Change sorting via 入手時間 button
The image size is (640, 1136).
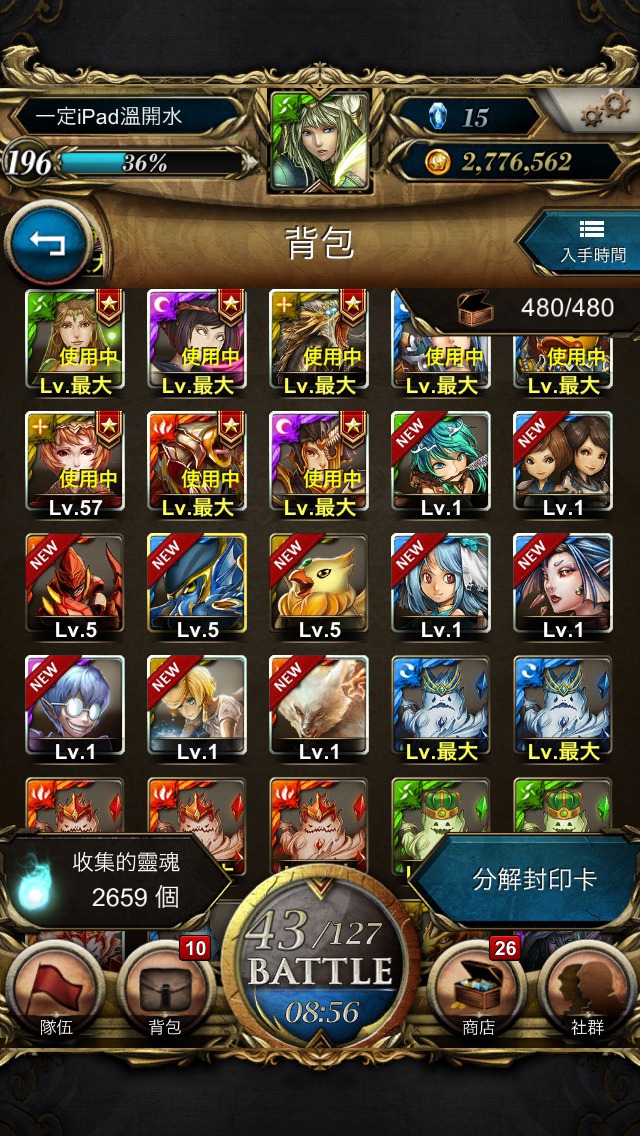point(581,242)
